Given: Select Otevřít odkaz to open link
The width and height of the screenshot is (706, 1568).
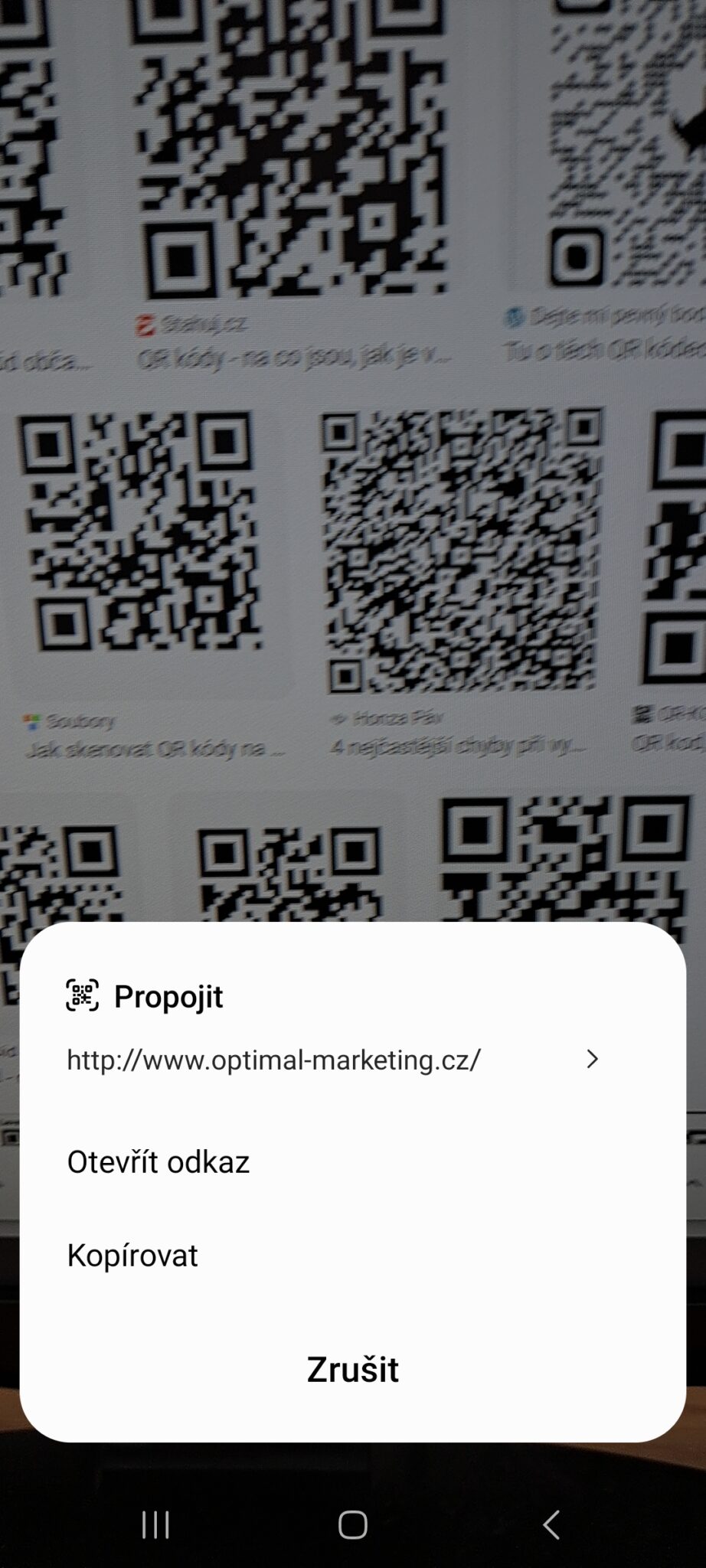Looking at the screenshot, I should click(159, 1161).
